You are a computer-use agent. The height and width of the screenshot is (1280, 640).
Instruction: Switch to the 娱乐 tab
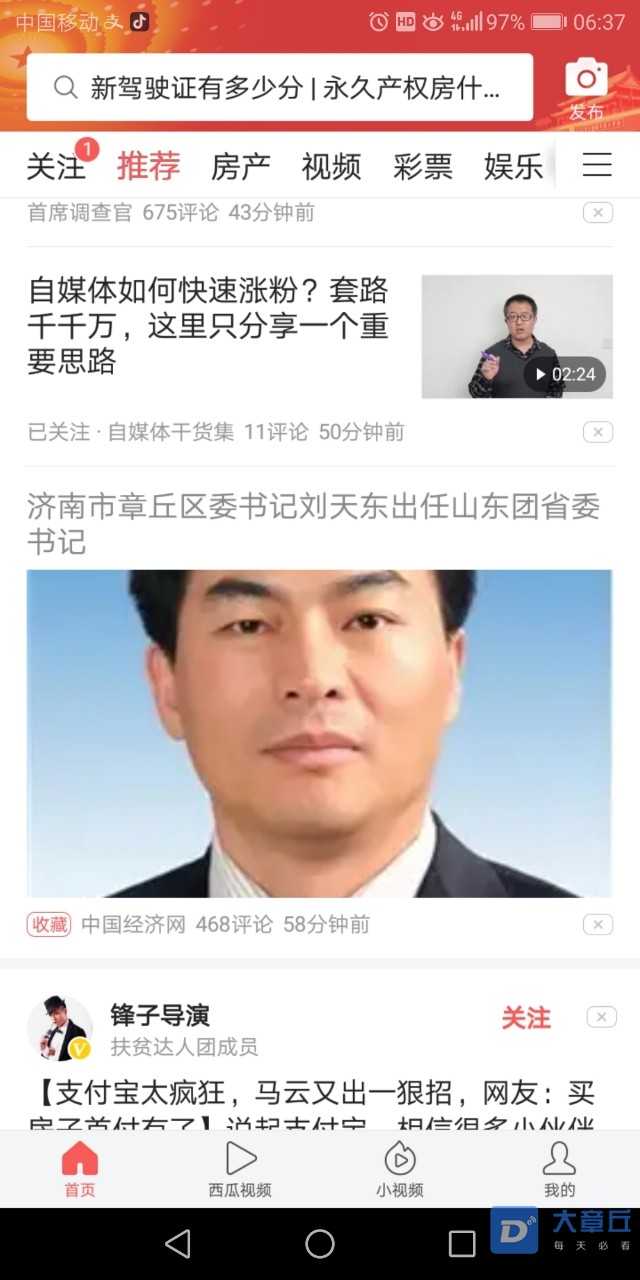coord(513,166)
